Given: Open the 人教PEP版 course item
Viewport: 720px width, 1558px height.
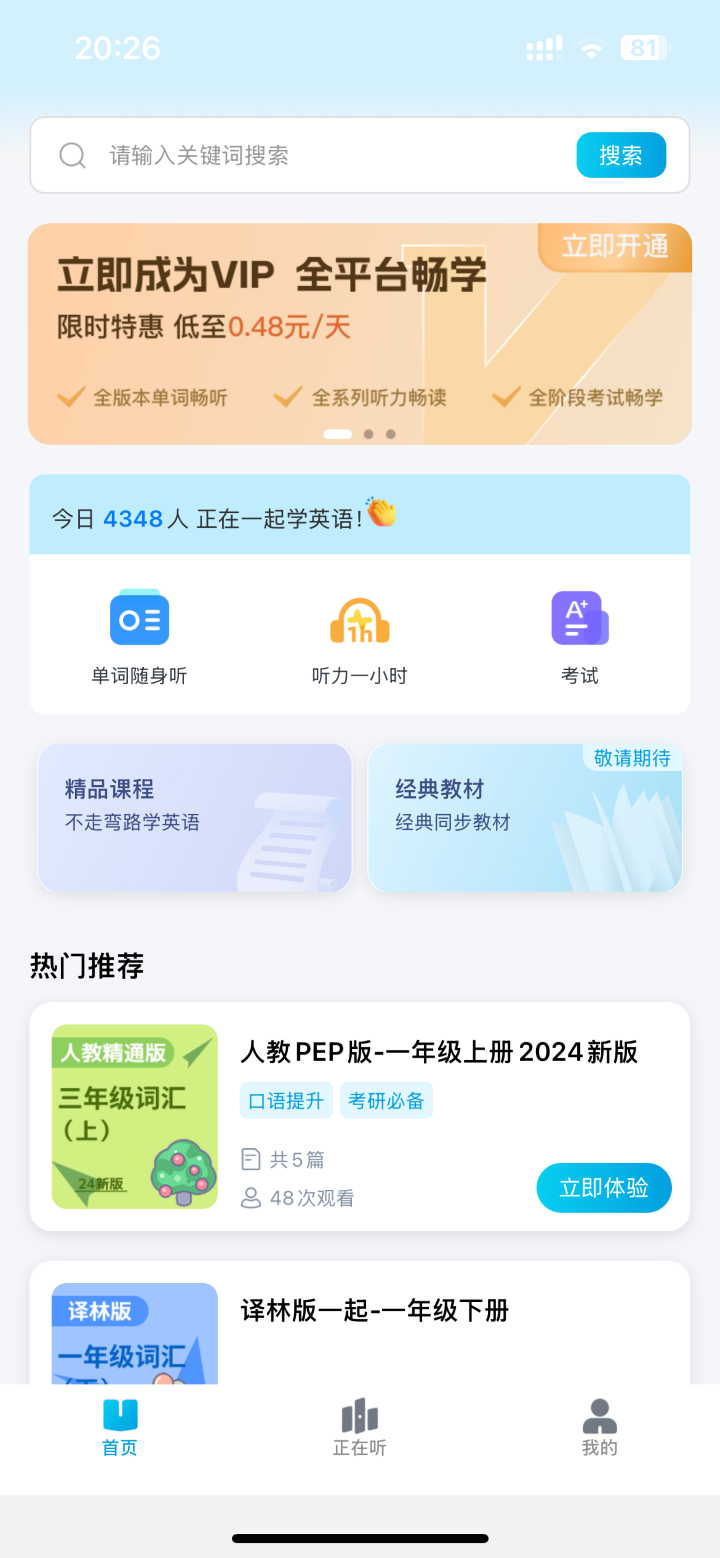Looking at the screenshot, I should point(440,1052).
